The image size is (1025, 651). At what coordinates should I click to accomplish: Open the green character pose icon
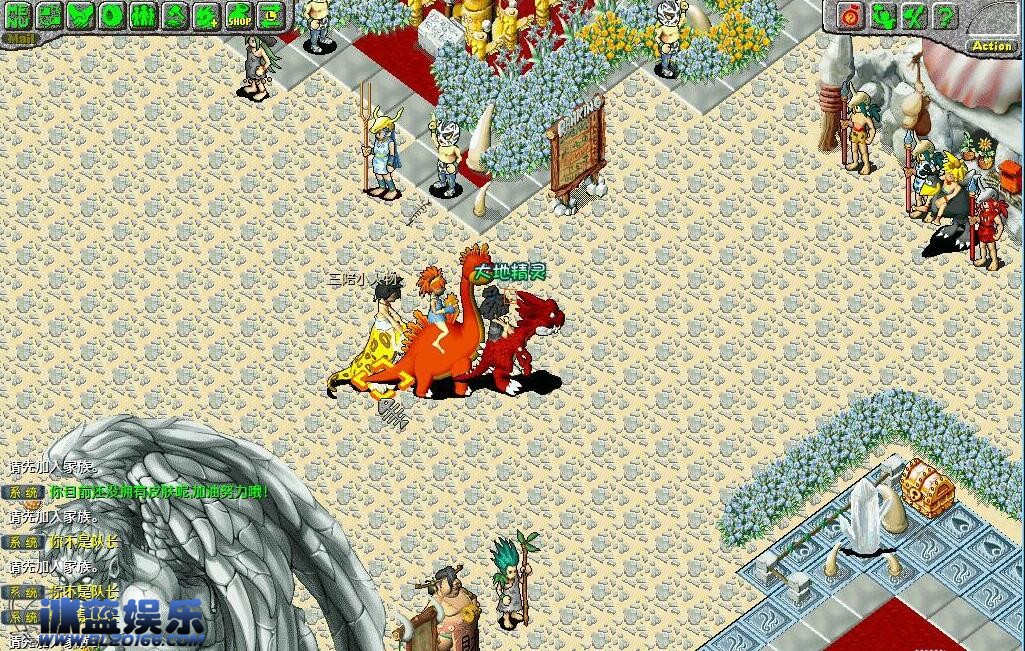pyautogui.click(x=881, y=16)
